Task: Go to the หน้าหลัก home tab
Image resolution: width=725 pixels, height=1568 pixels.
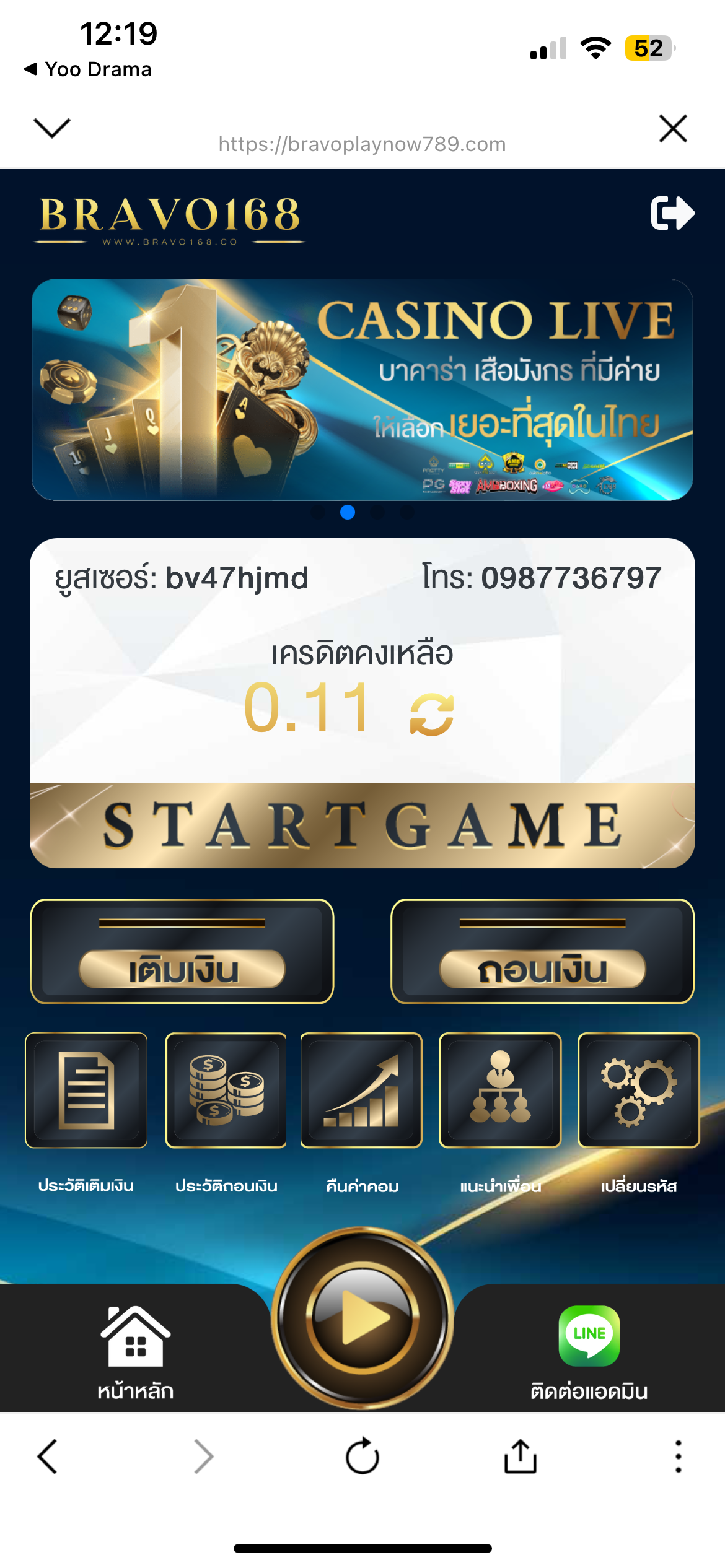Action: pos(135,1351)
